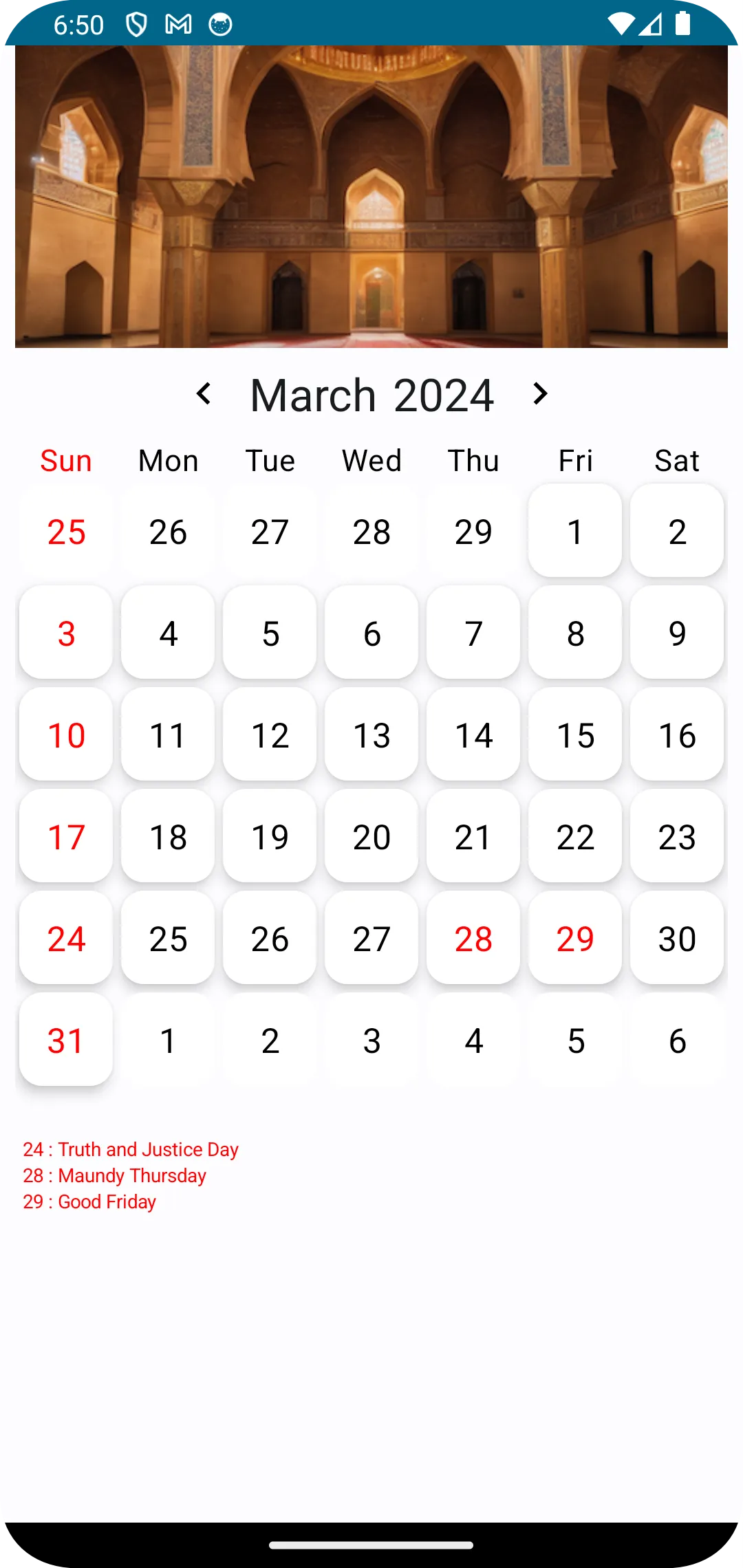The height and width of the screenshot is (1568, 743).
Task: Tap Saturday, March 2
Action: [677, 531]
